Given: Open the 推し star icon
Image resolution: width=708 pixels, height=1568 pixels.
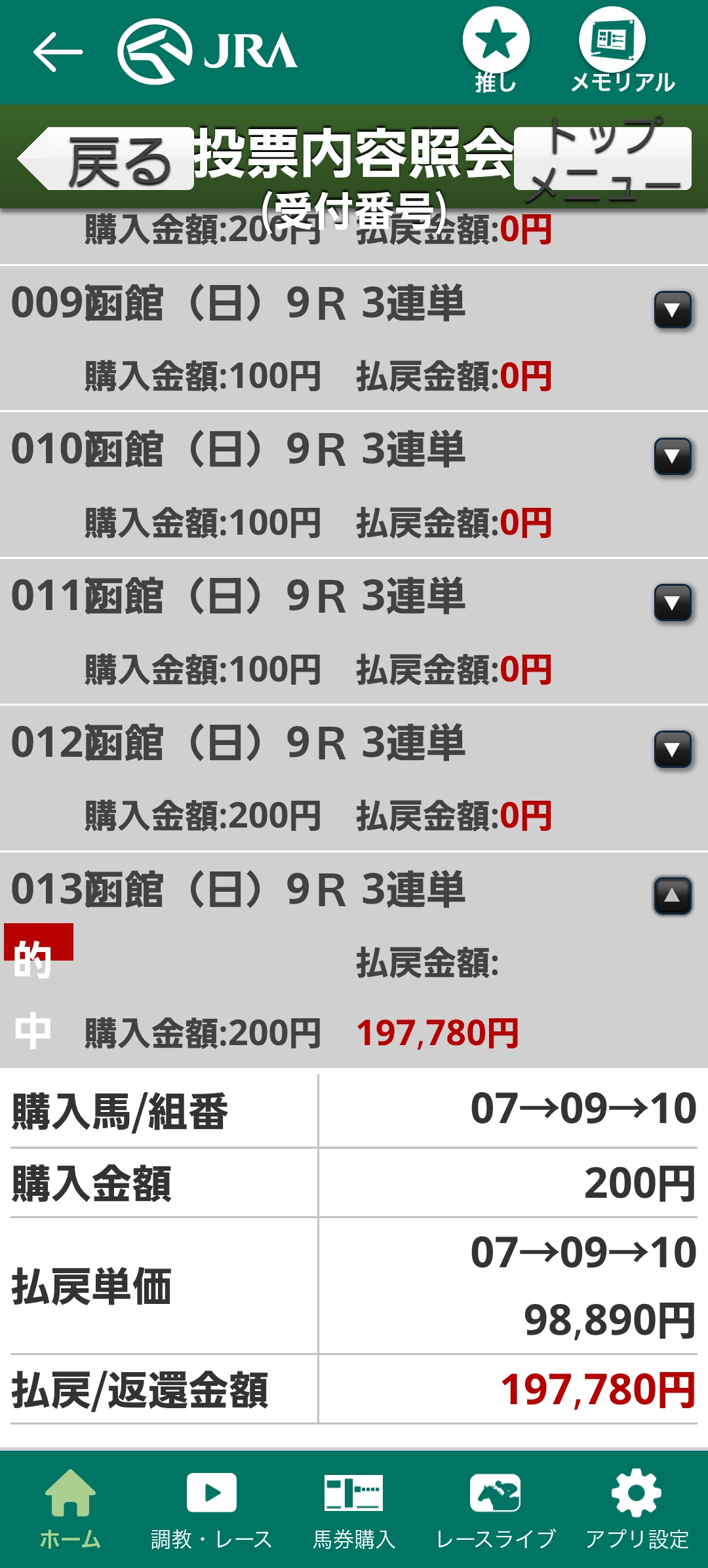Looking at the screenshot, I should [496, 41].
